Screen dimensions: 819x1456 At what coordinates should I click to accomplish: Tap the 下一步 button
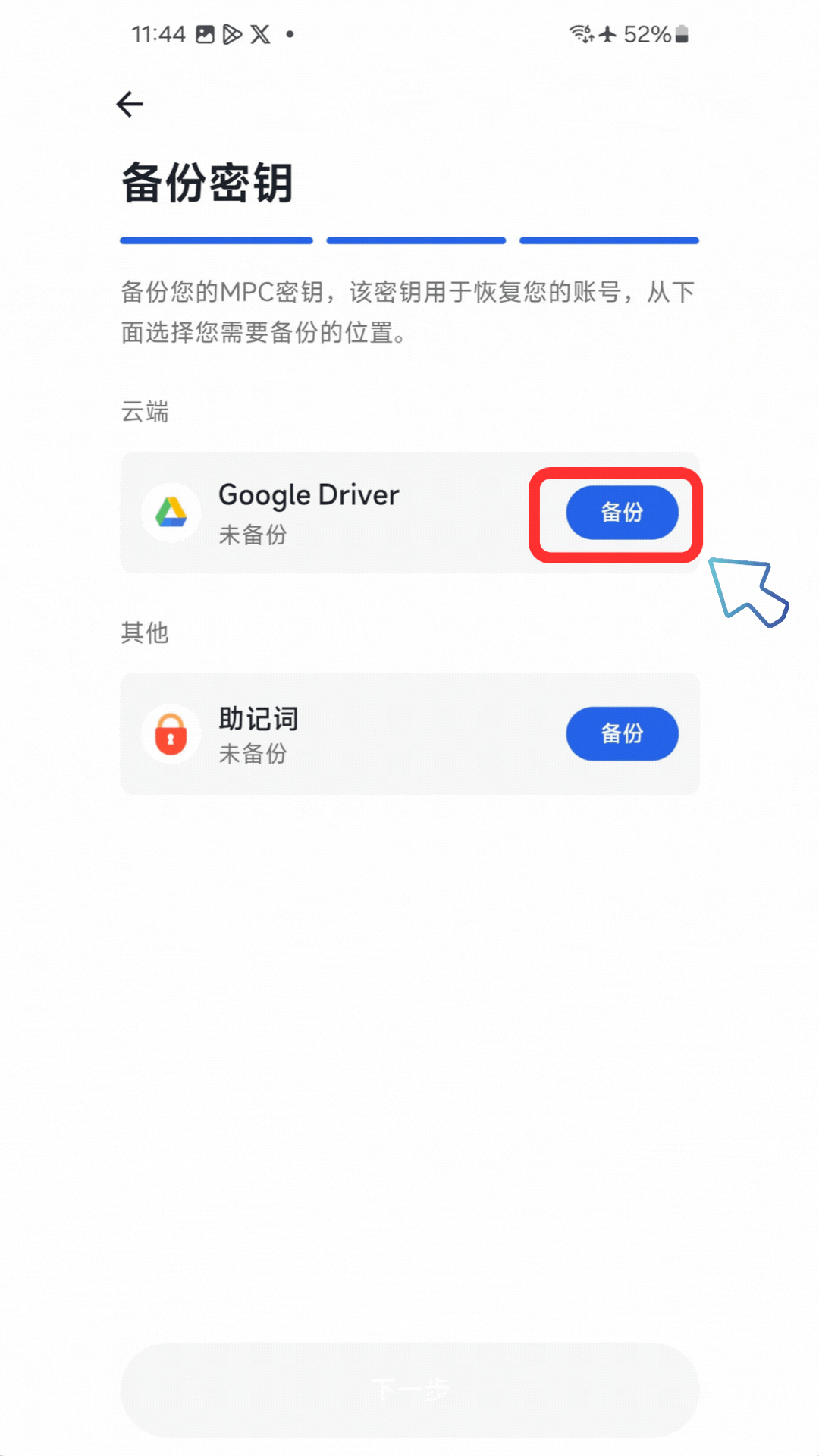coord(409,1389)
